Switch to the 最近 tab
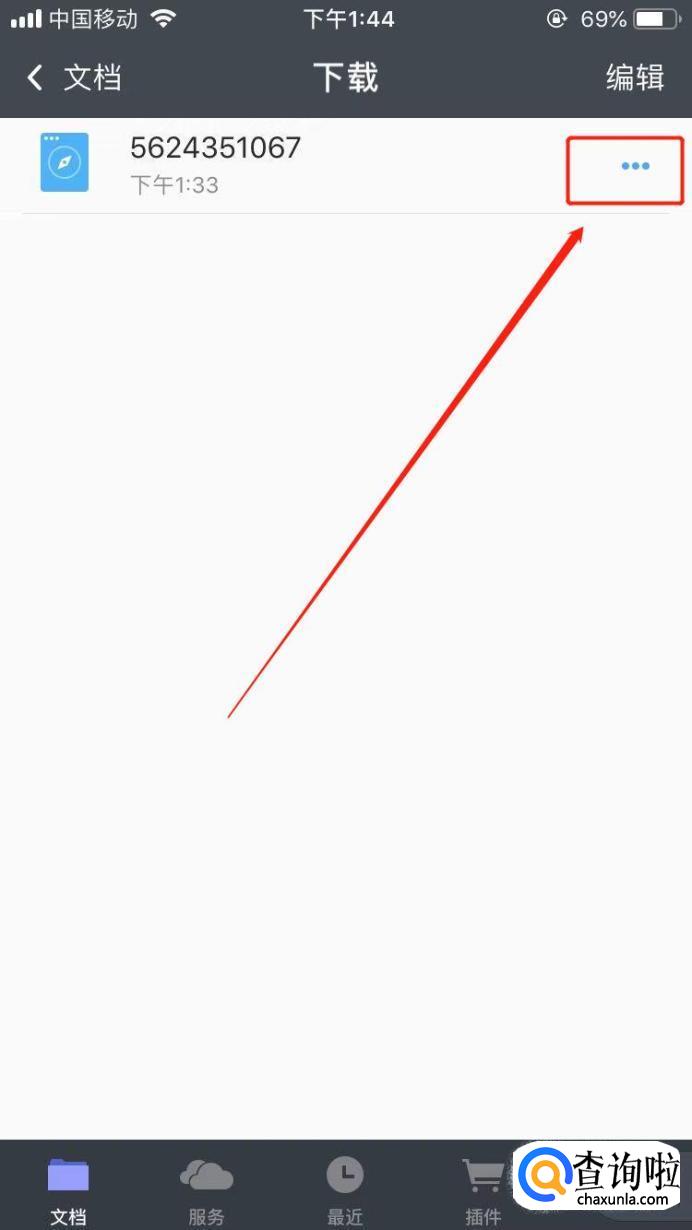This screenshot has width=692, height=1230. [345, 1190]
